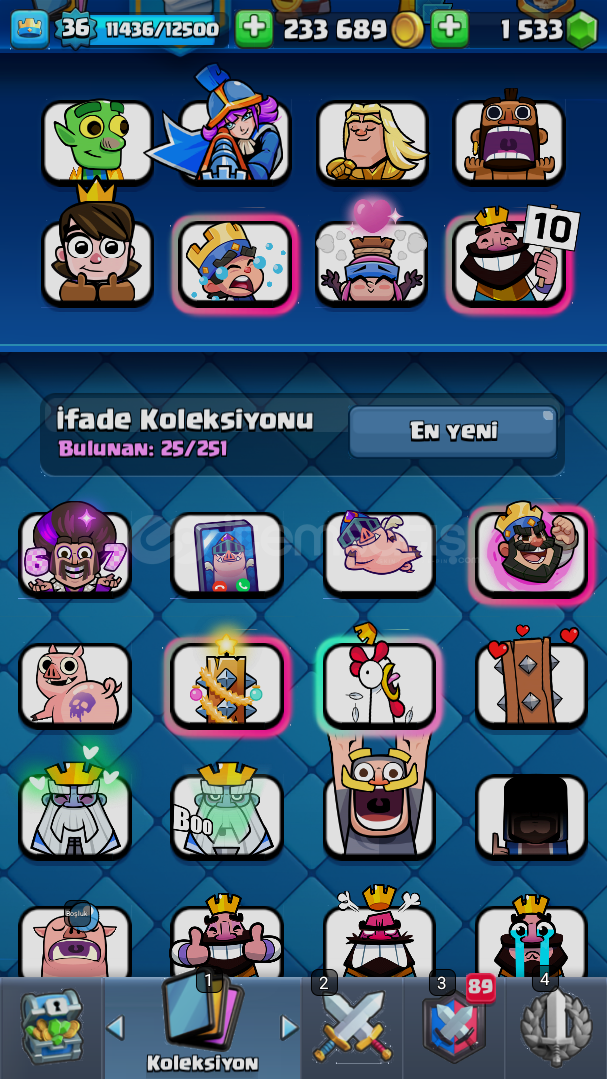
Task: Open the events trophy tab
Action: (x=556, y=1027)
